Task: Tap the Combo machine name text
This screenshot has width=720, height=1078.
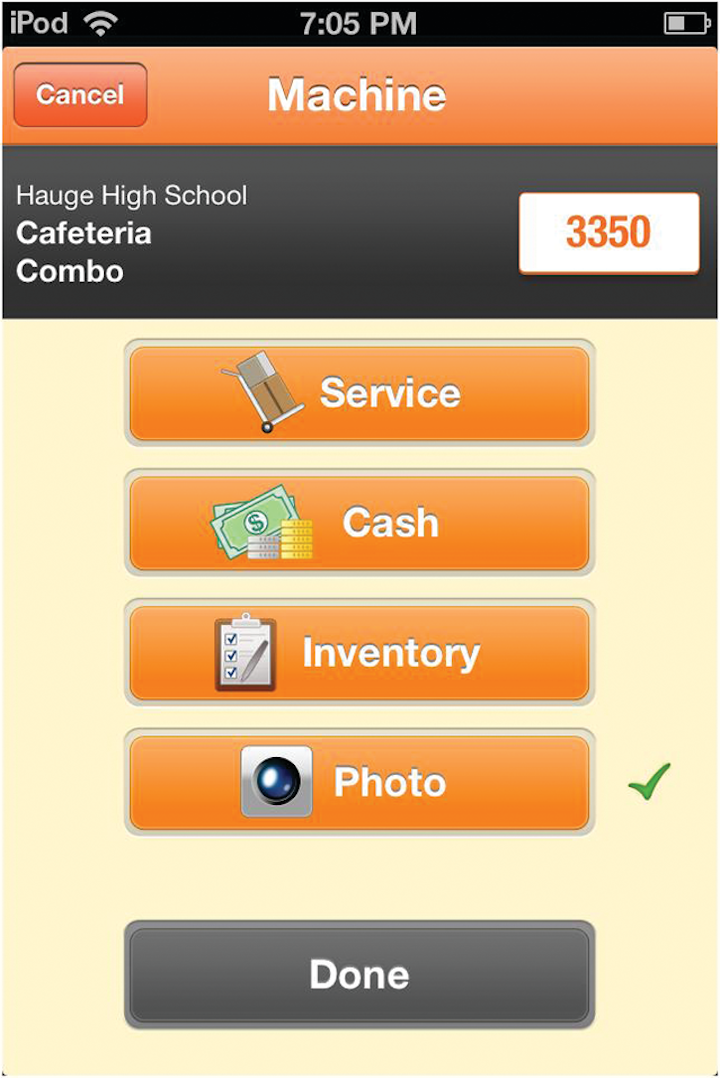Action: [x=70, y=270]
